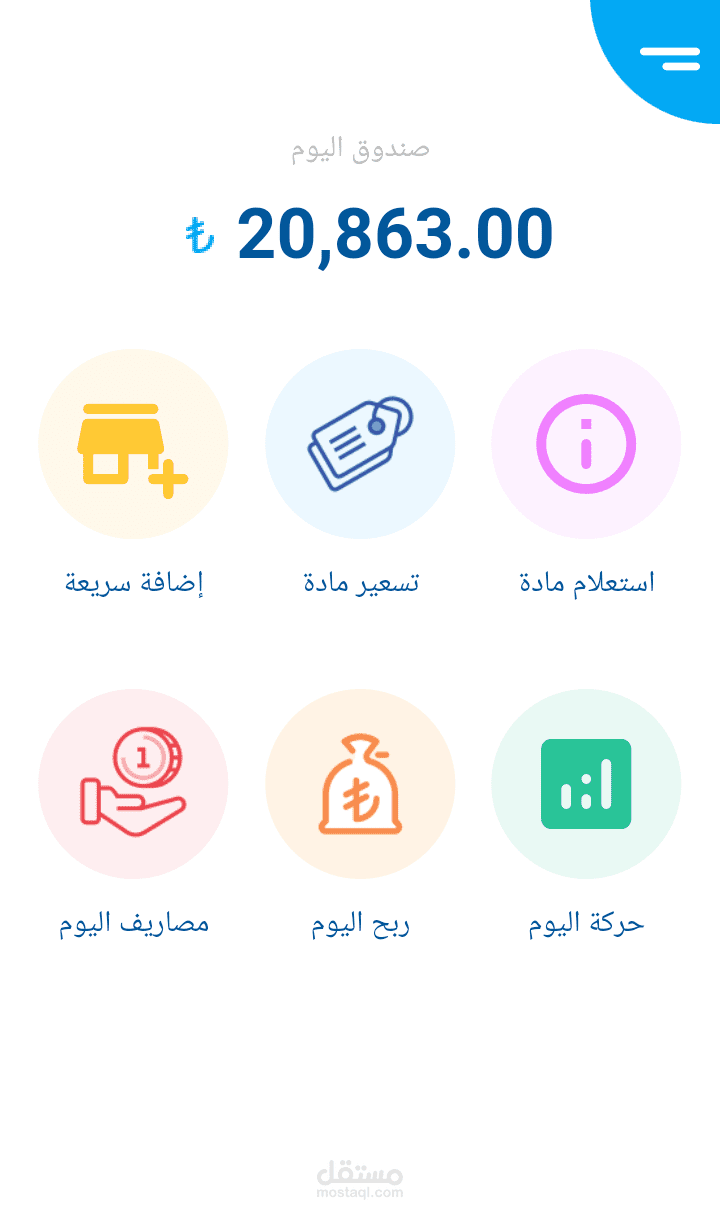Select إضافة سريعة (quick add)
This screenshot has height=1224, width=720.
[133, 444]
